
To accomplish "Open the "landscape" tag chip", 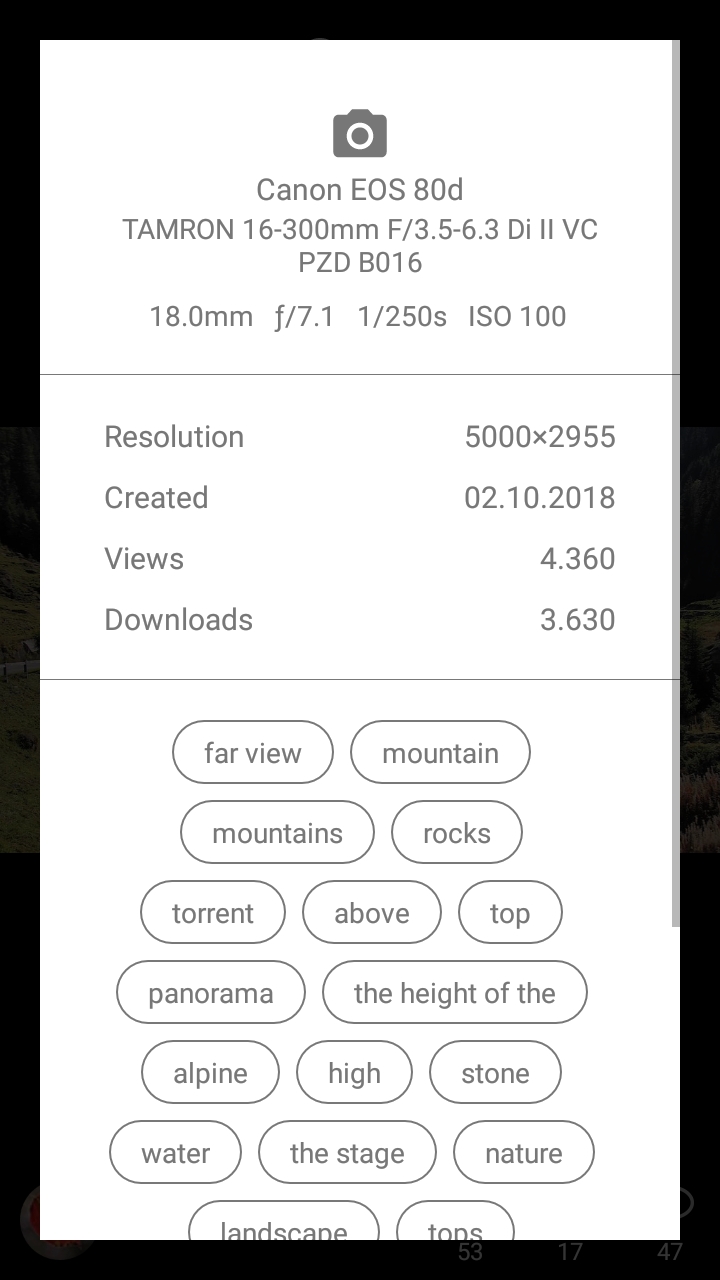I will coord(283,1224).
